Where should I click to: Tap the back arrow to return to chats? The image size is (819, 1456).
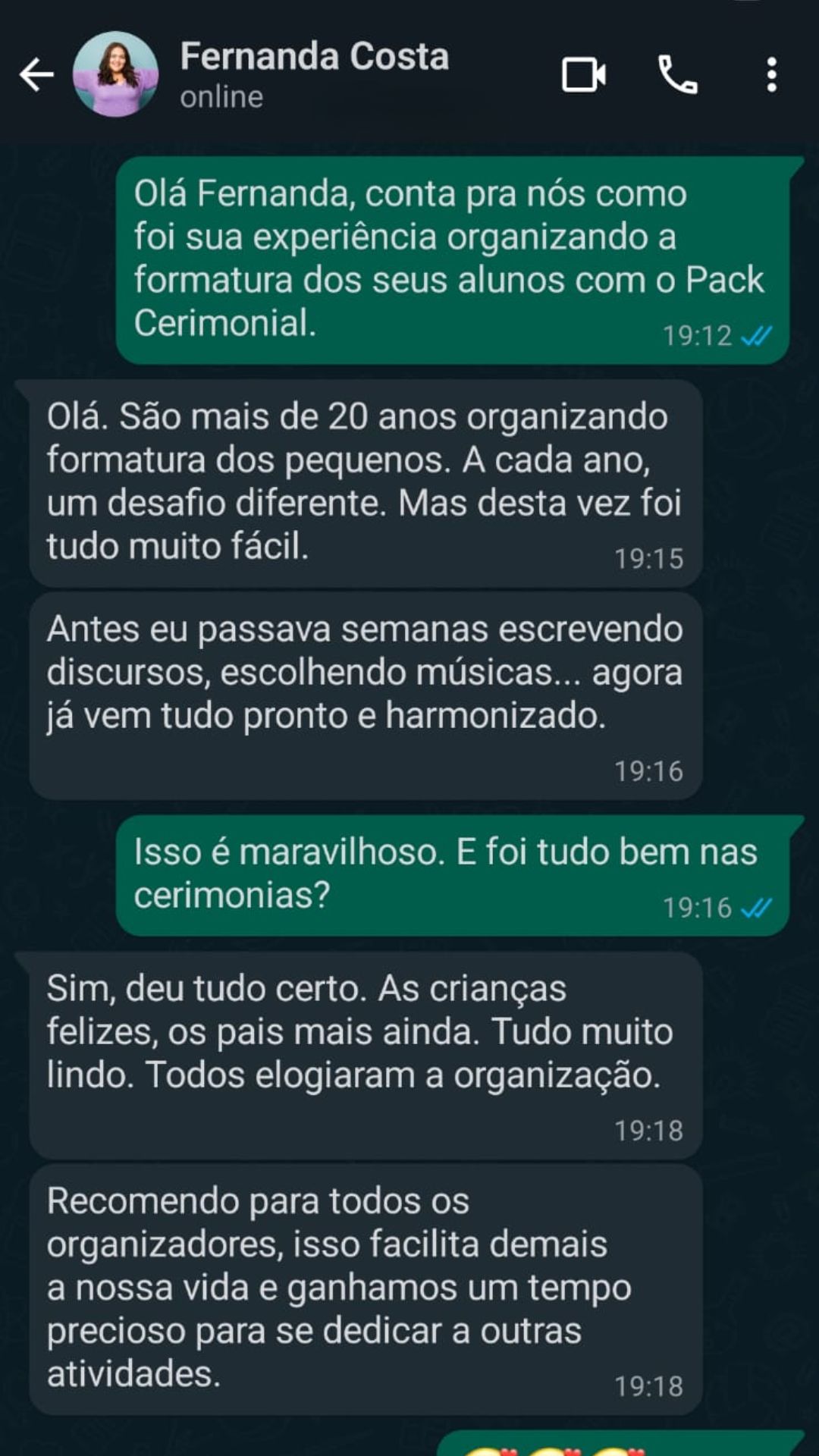[35, 74]
